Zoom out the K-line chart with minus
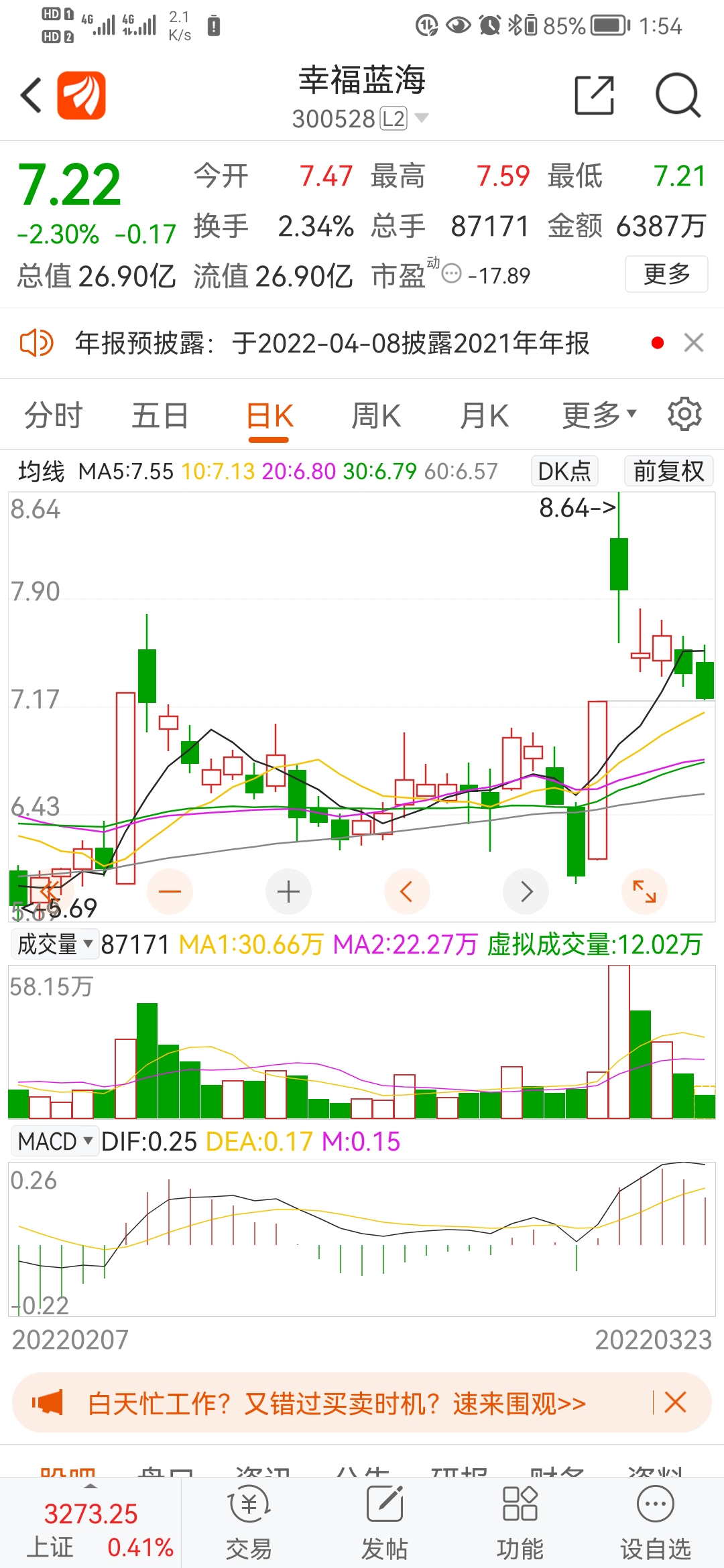Viewport: 724px width, 1568px height. point(170,891)
